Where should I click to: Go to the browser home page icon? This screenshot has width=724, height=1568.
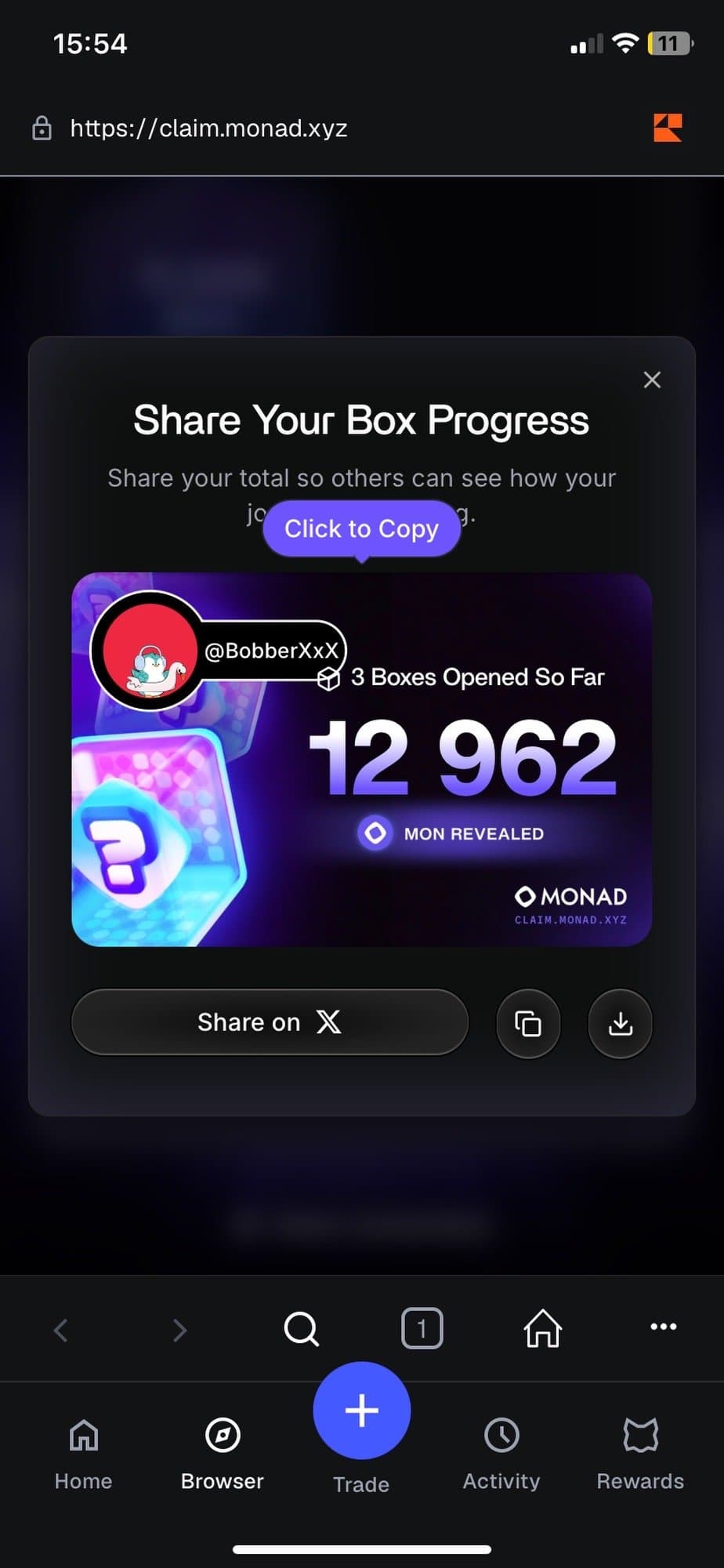click(542, 1328)
